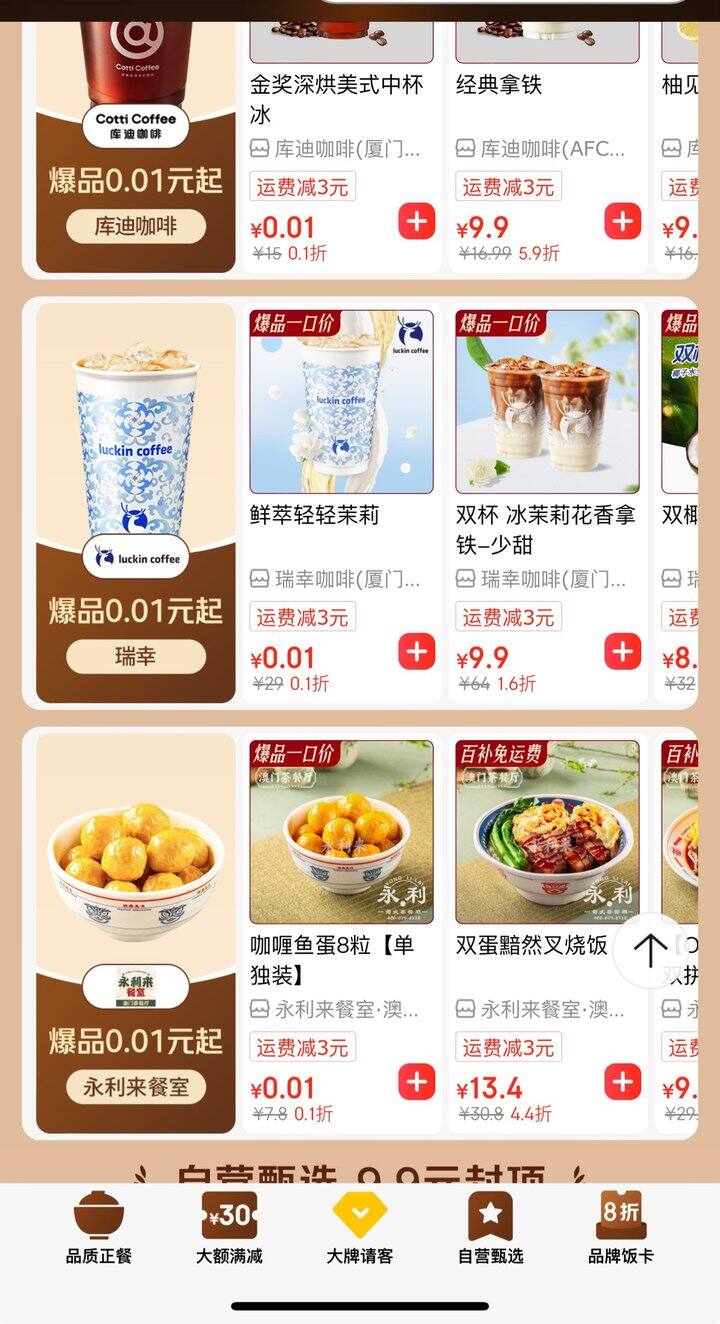Image resolution: width=720 pixels, height=1324 pixels.
Task: Open the 品牌饭卡 tab
Action: (x=620, y=1228)
